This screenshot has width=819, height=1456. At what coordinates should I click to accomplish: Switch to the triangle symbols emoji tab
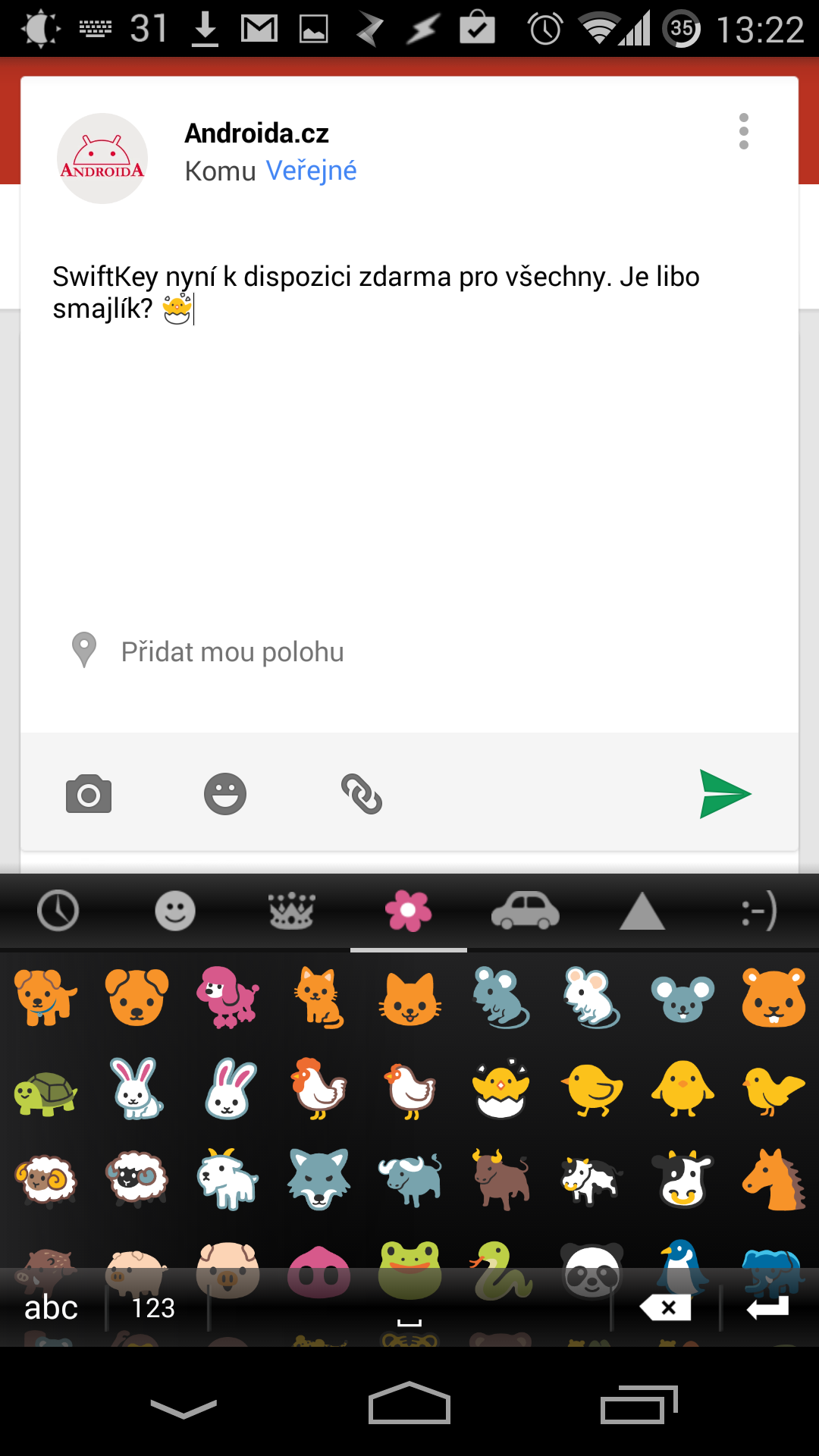642,911
